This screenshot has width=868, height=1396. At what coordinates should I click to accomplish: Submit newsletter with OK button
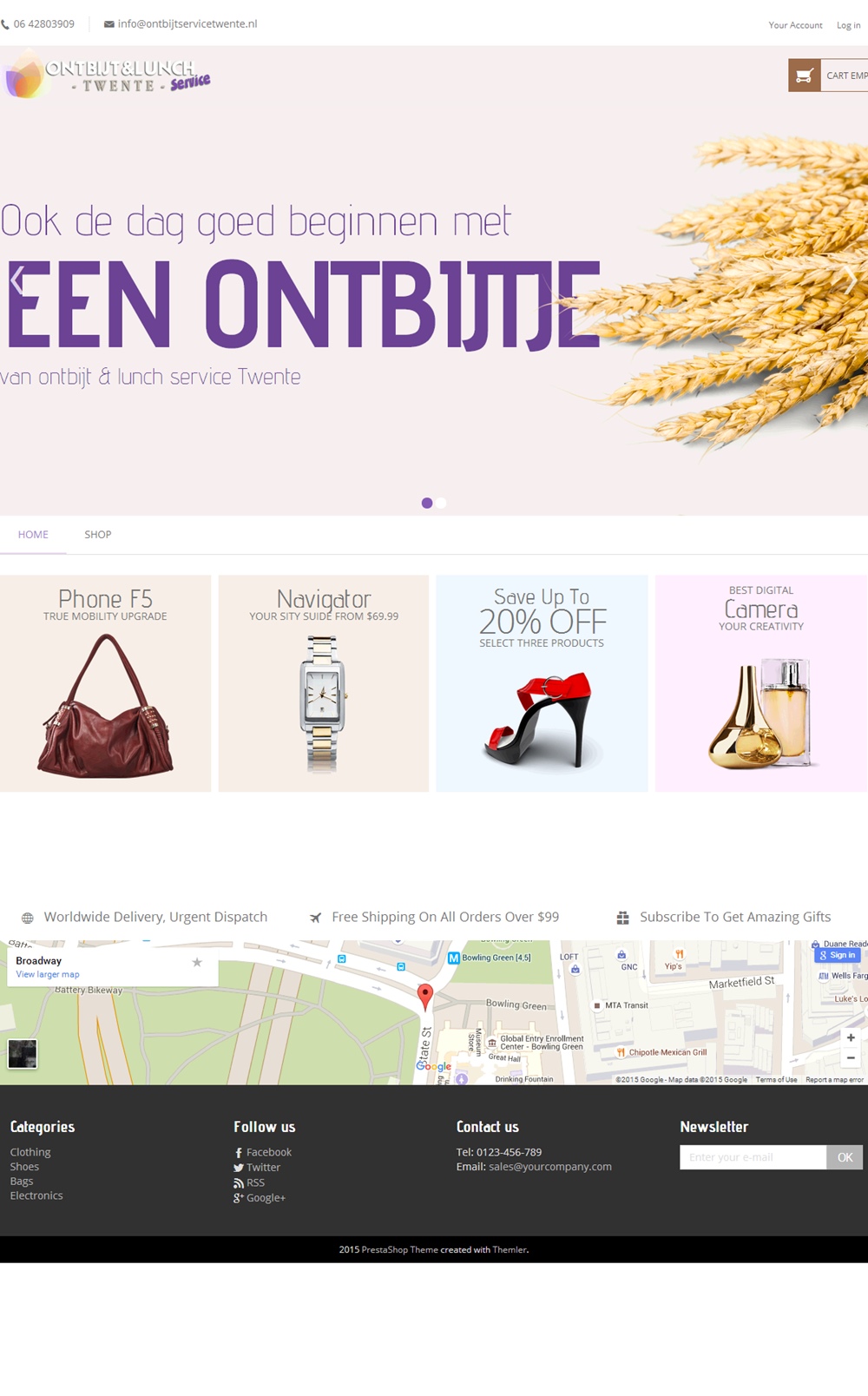coord(845,1157)
